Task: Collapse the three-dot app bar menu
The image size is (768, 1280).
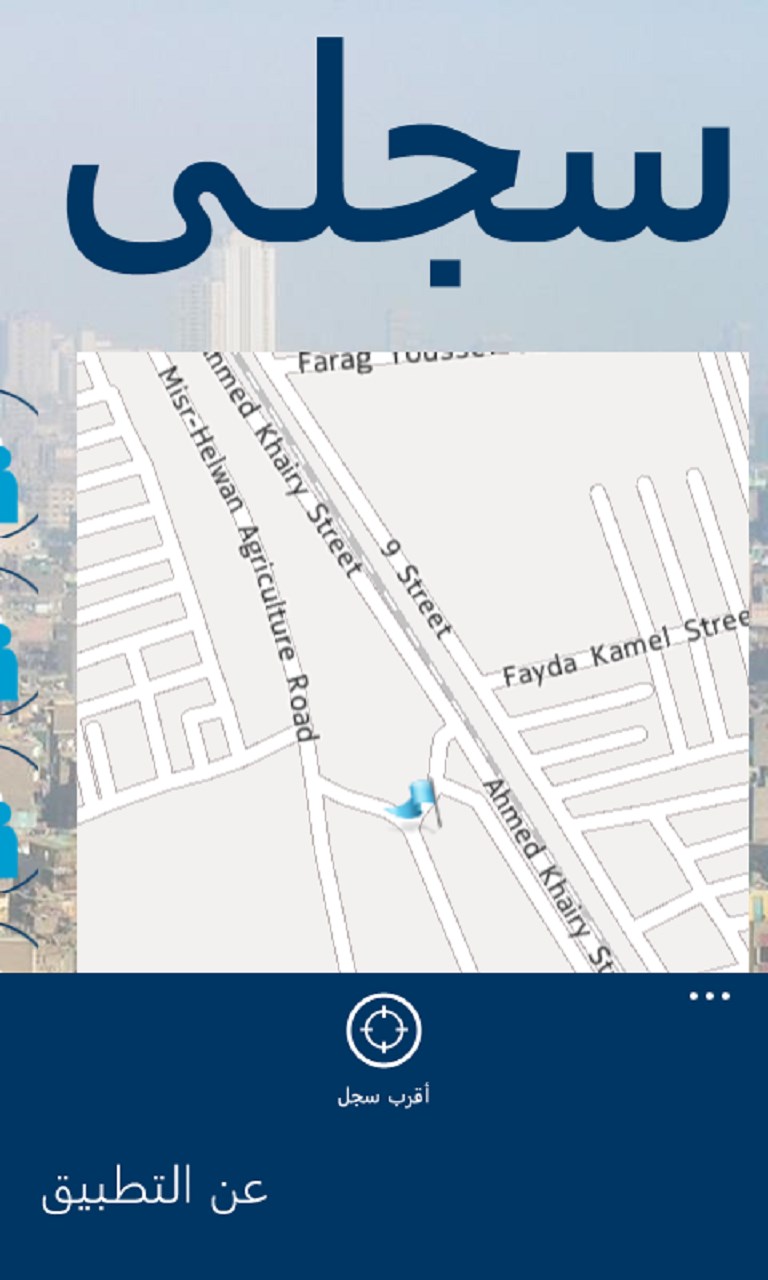Action: [x=710, y=996]
